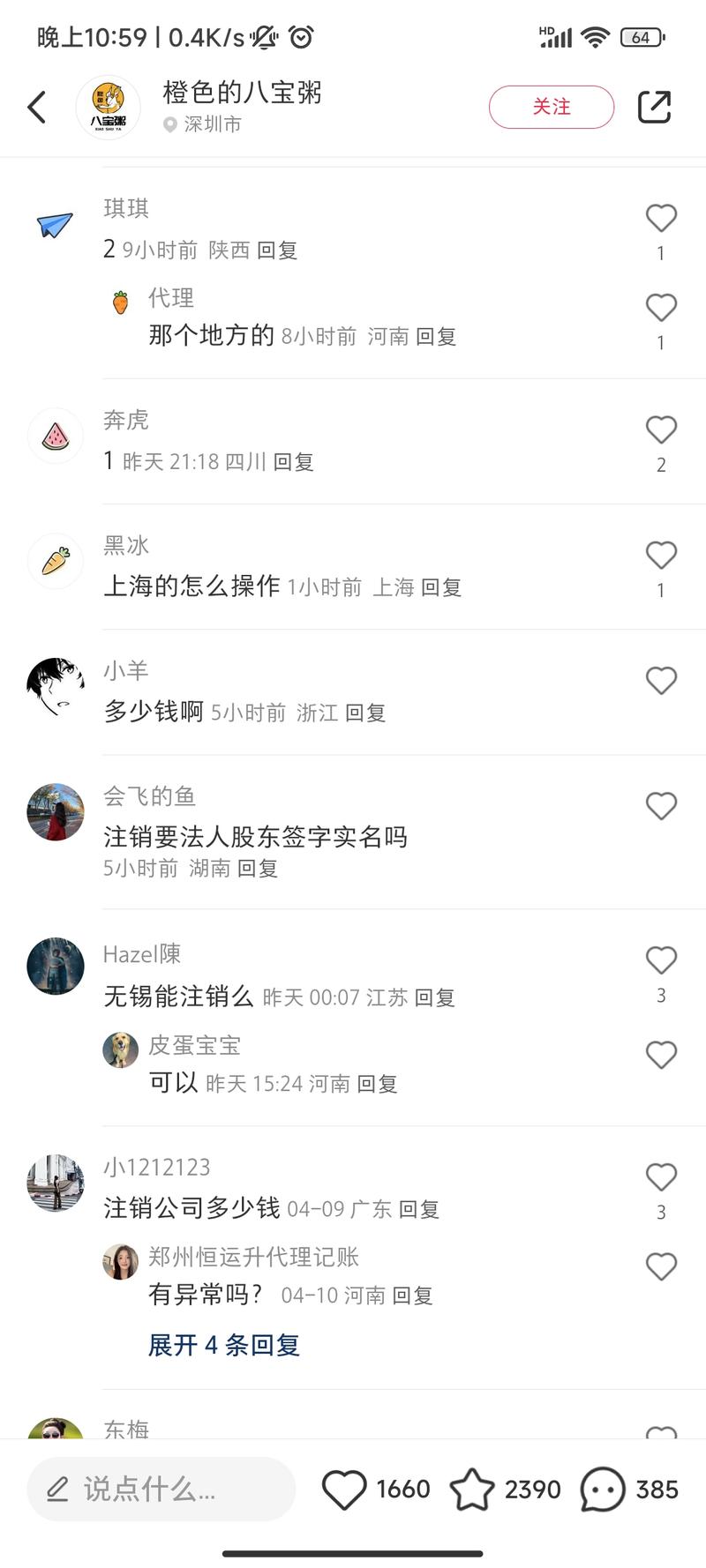
Task: Tap the back arrow to exit comments
Action: [35, 106]
